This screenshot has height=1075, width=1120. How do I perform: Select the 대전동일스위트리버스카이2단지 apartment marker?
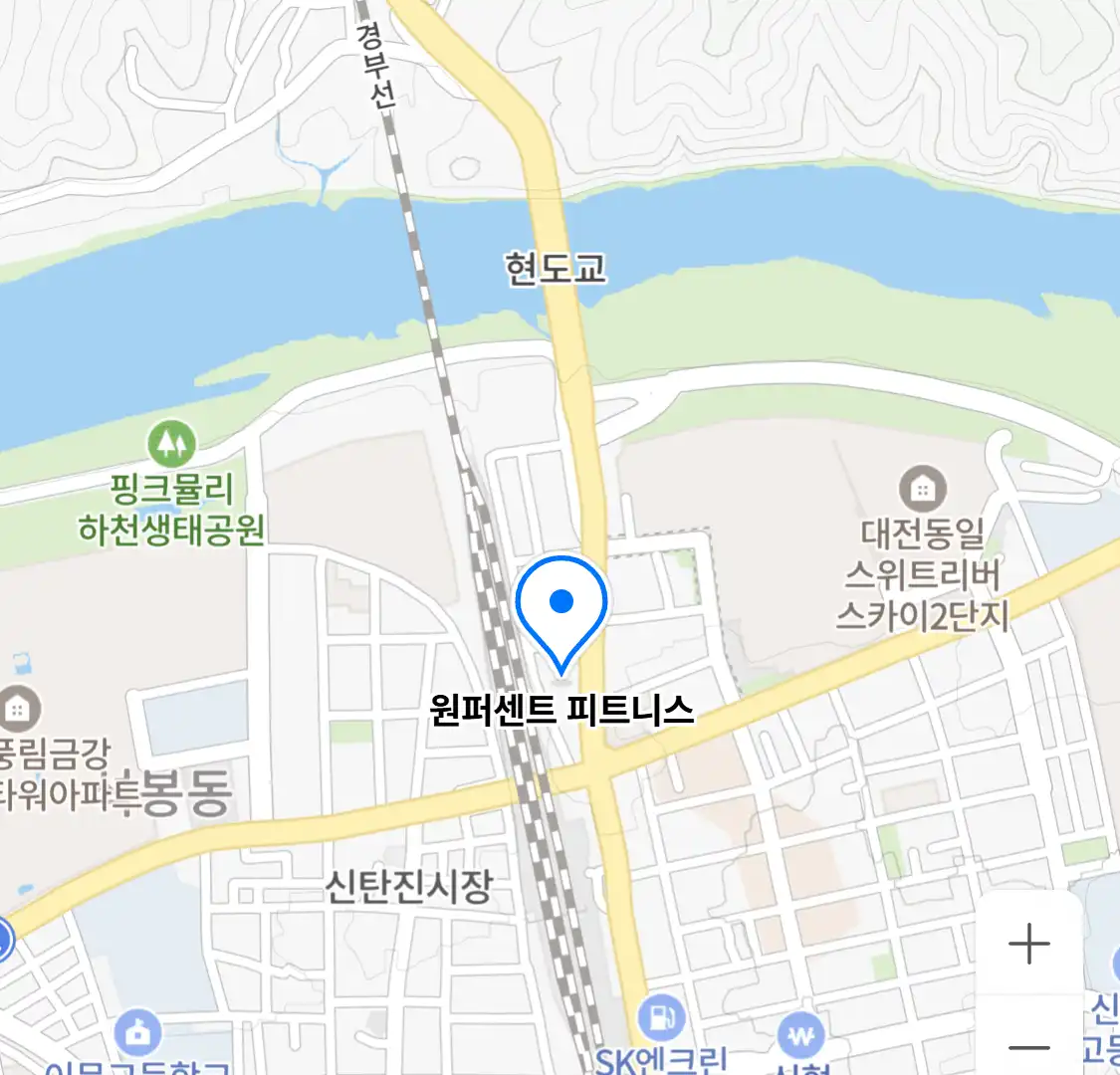(923, 489)
